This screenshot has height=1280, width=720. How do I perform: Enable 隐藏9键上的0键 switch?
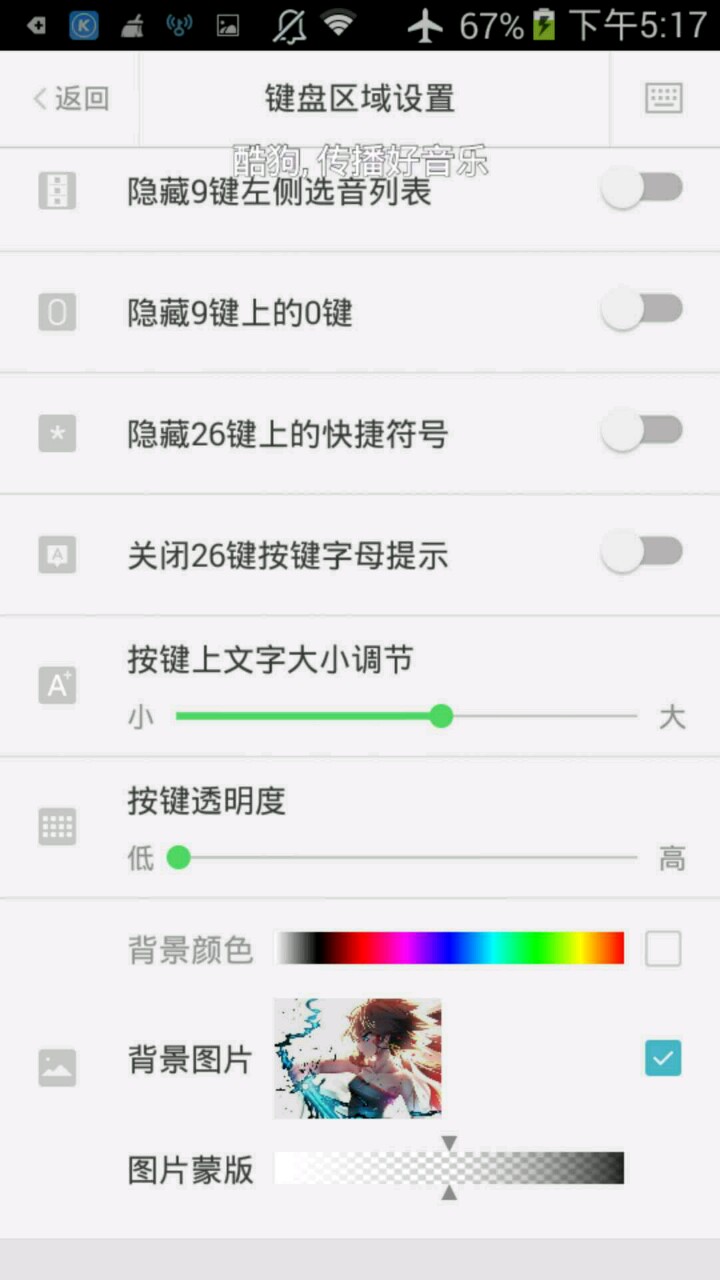[x=642, y=310]
